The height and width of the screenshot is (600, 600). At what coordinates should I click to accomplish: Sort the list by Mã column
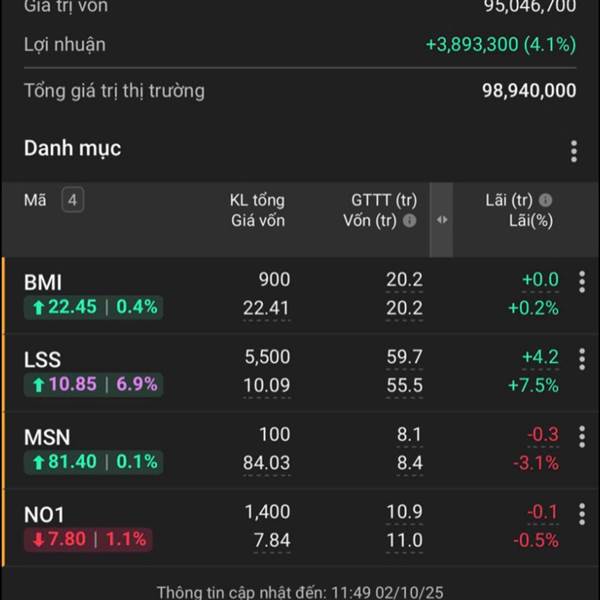click(35, 200)
